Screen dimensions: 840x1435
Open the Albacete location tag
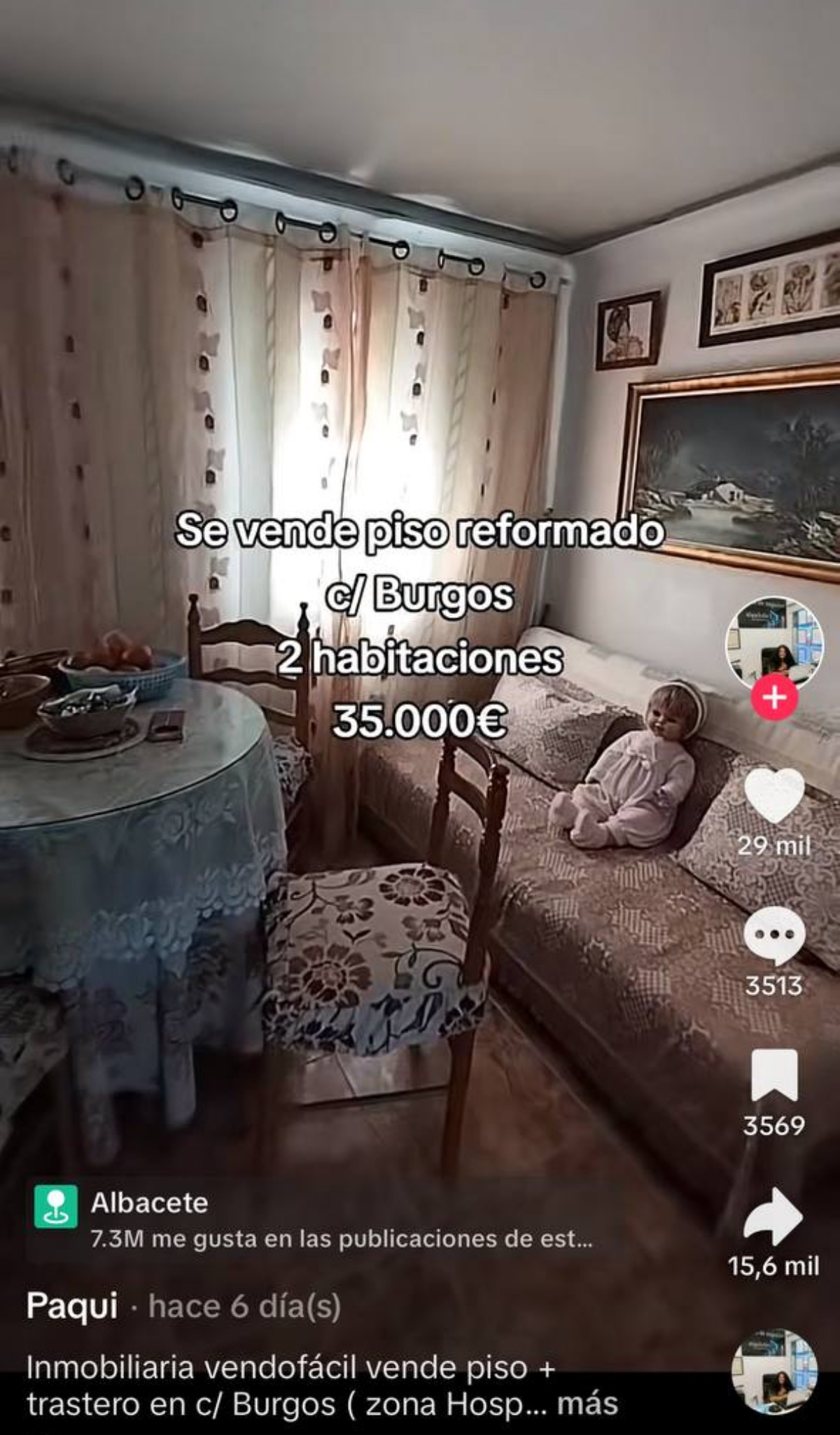pos(149,1203)
